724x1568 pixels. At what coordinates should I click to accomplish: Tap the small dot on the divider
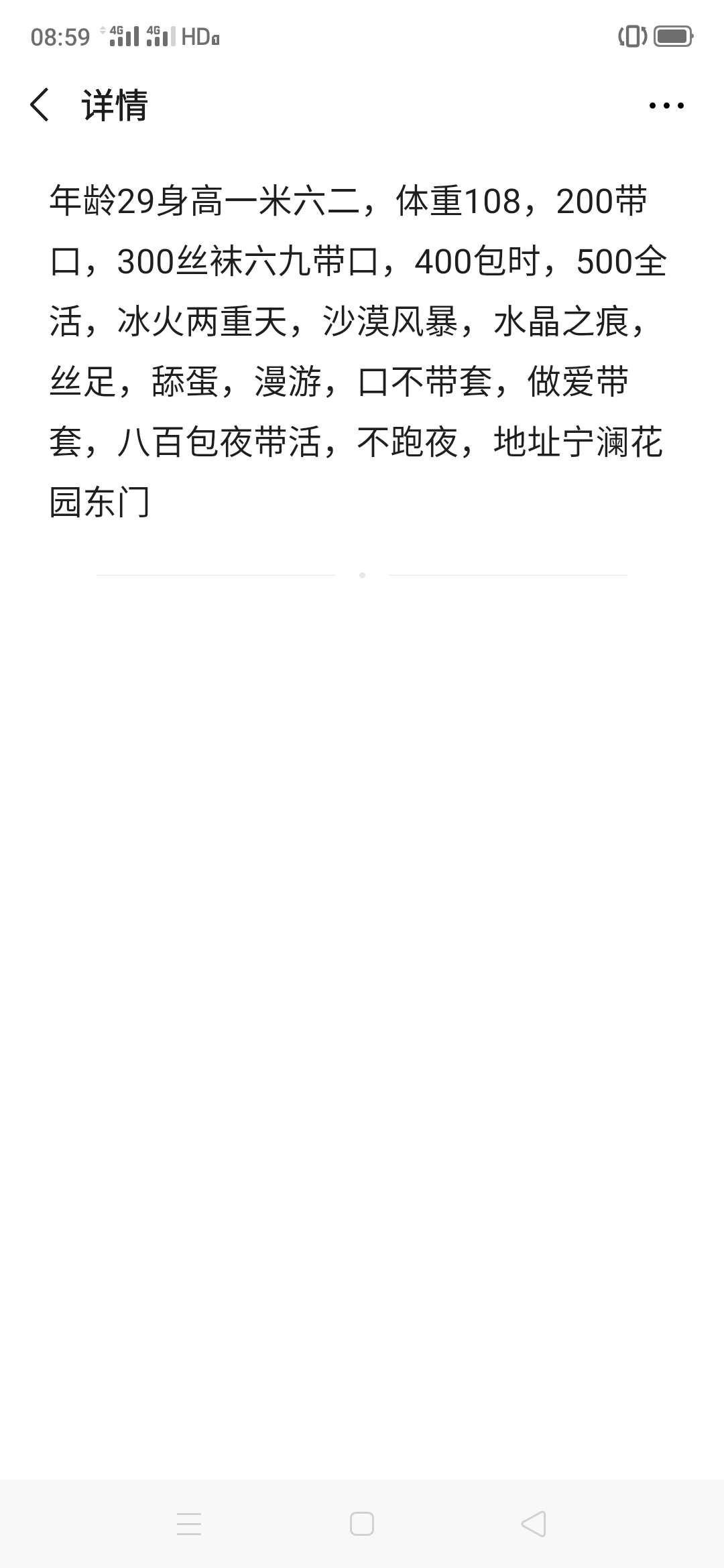click(x=361, y=575)
